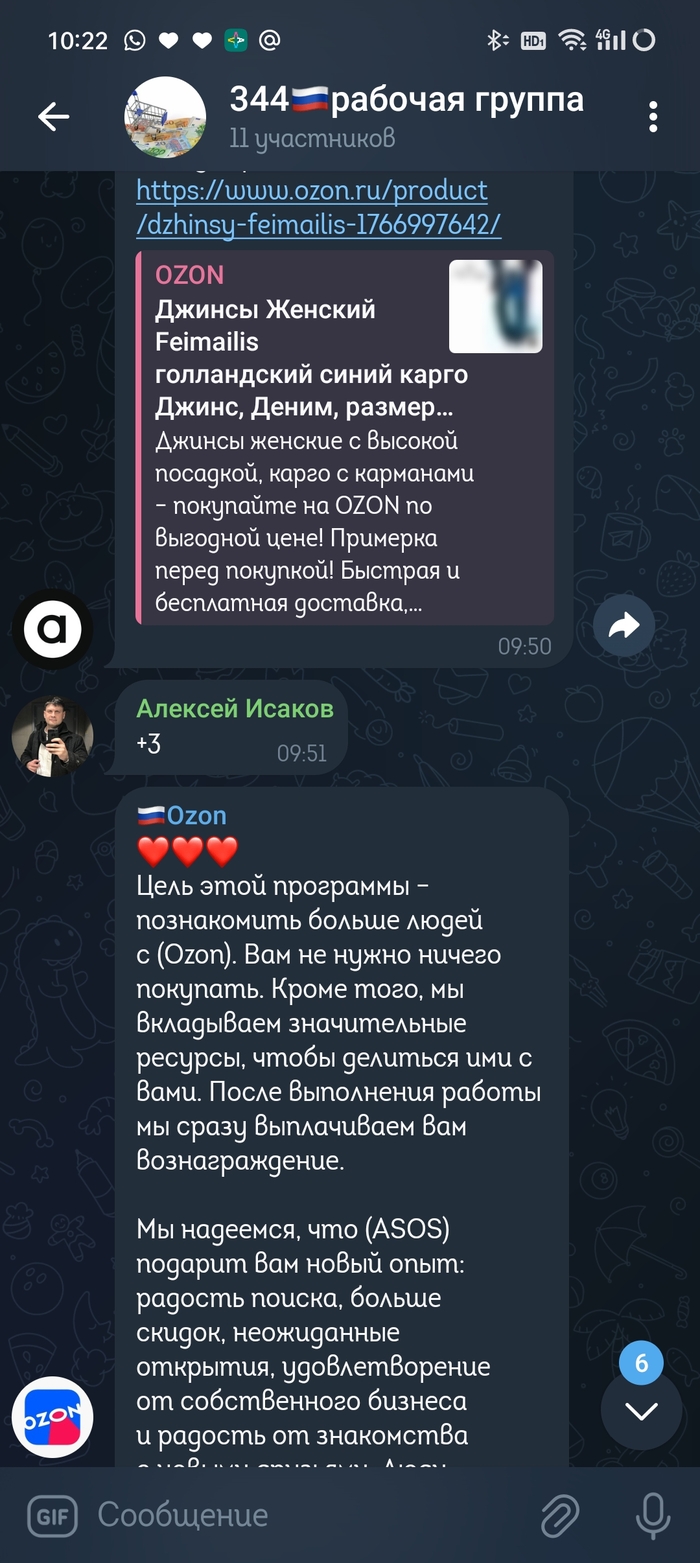
Task: Record a voice message with the microphone
Action: [x=653, y=1515]
